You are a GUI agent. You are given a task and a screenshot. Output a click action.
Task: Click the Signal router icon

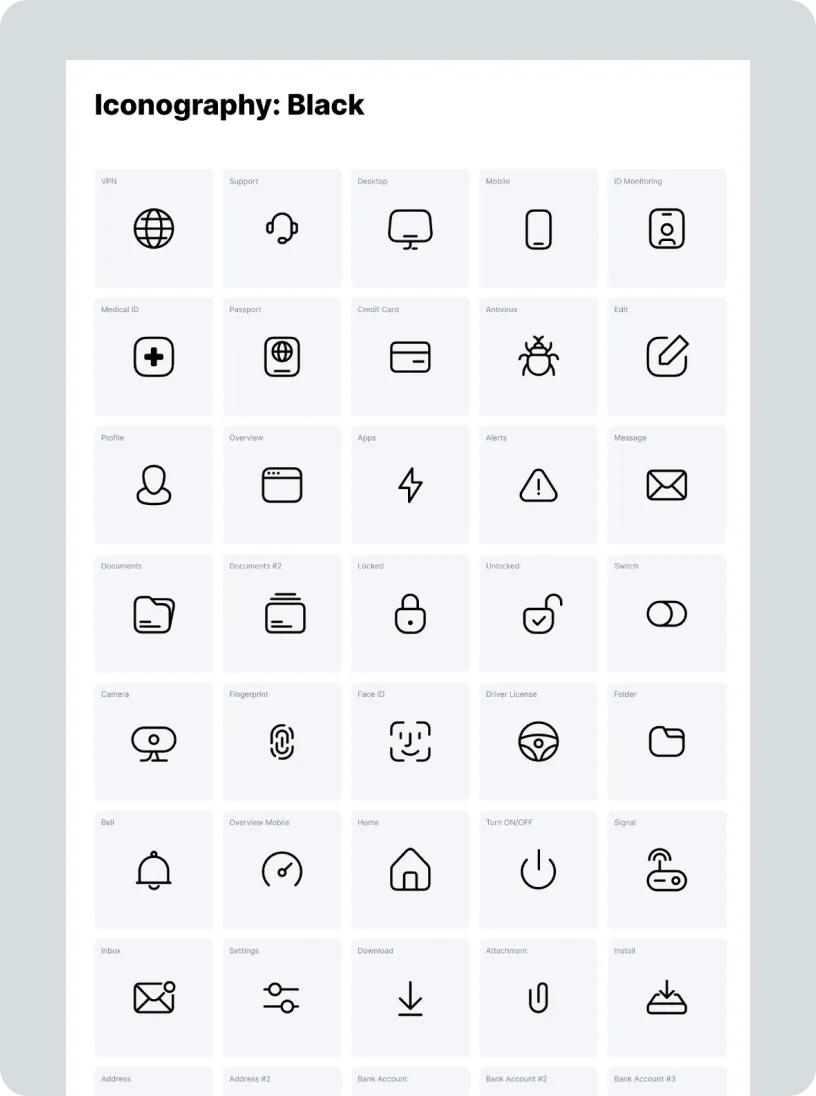(x=666, y=870)
